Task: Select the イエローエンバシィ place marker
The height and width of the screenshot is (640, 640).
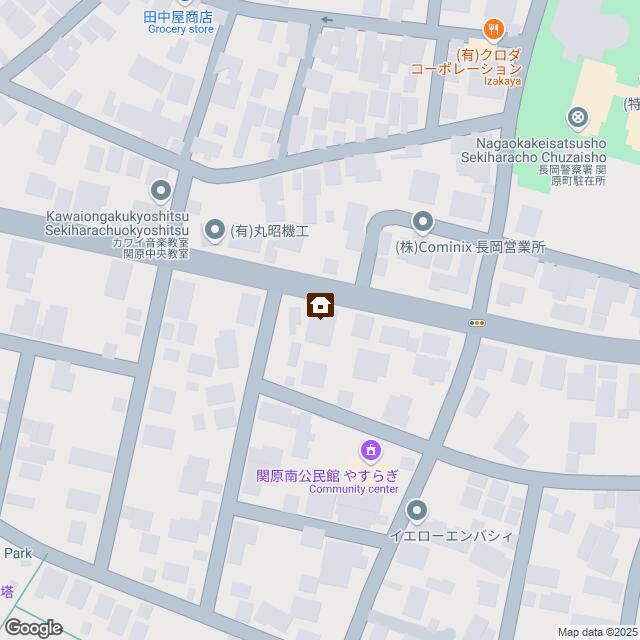Action: point(417,512)
